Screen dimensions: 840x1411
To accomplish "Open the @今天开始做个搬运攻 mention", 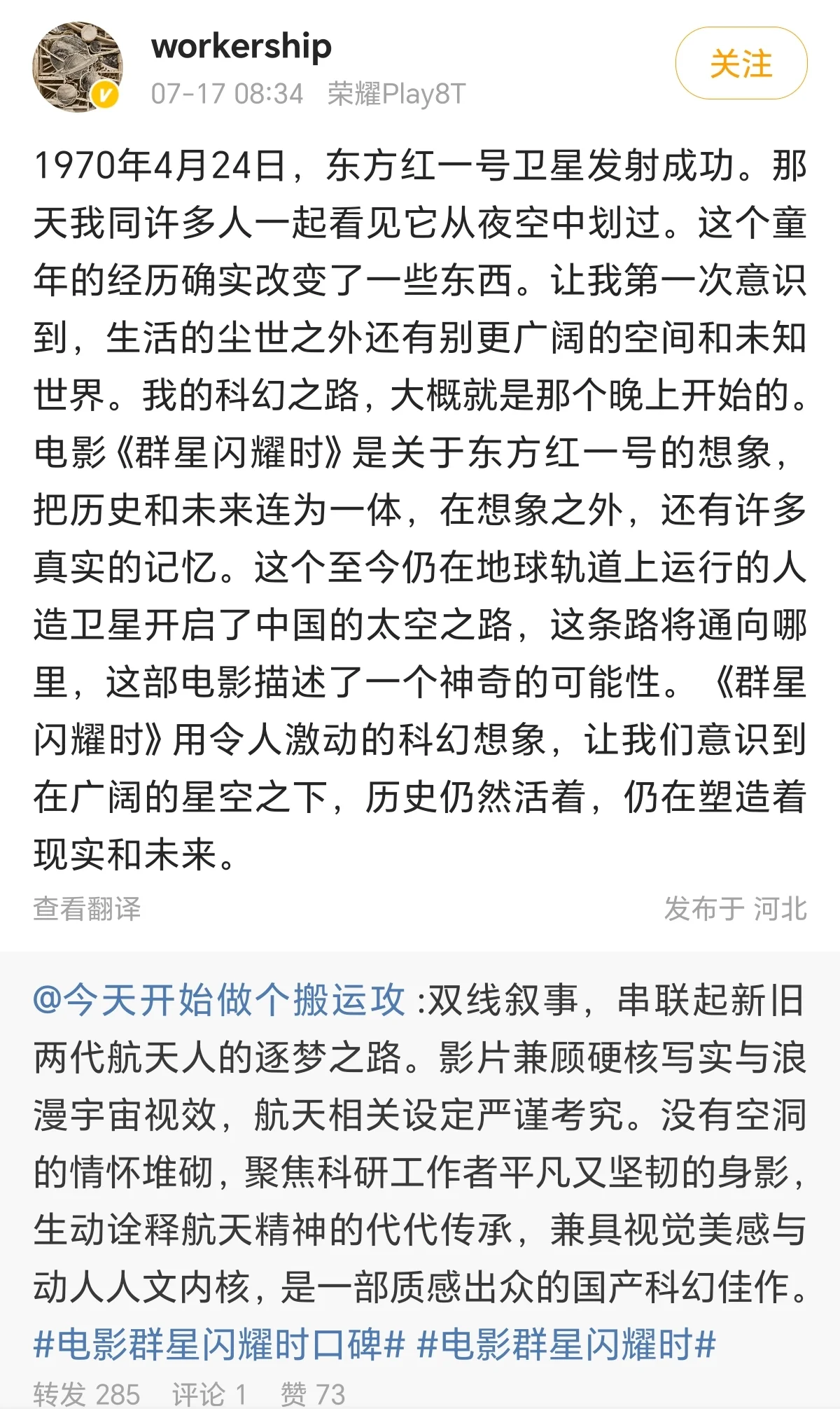I will coord(219,999).
